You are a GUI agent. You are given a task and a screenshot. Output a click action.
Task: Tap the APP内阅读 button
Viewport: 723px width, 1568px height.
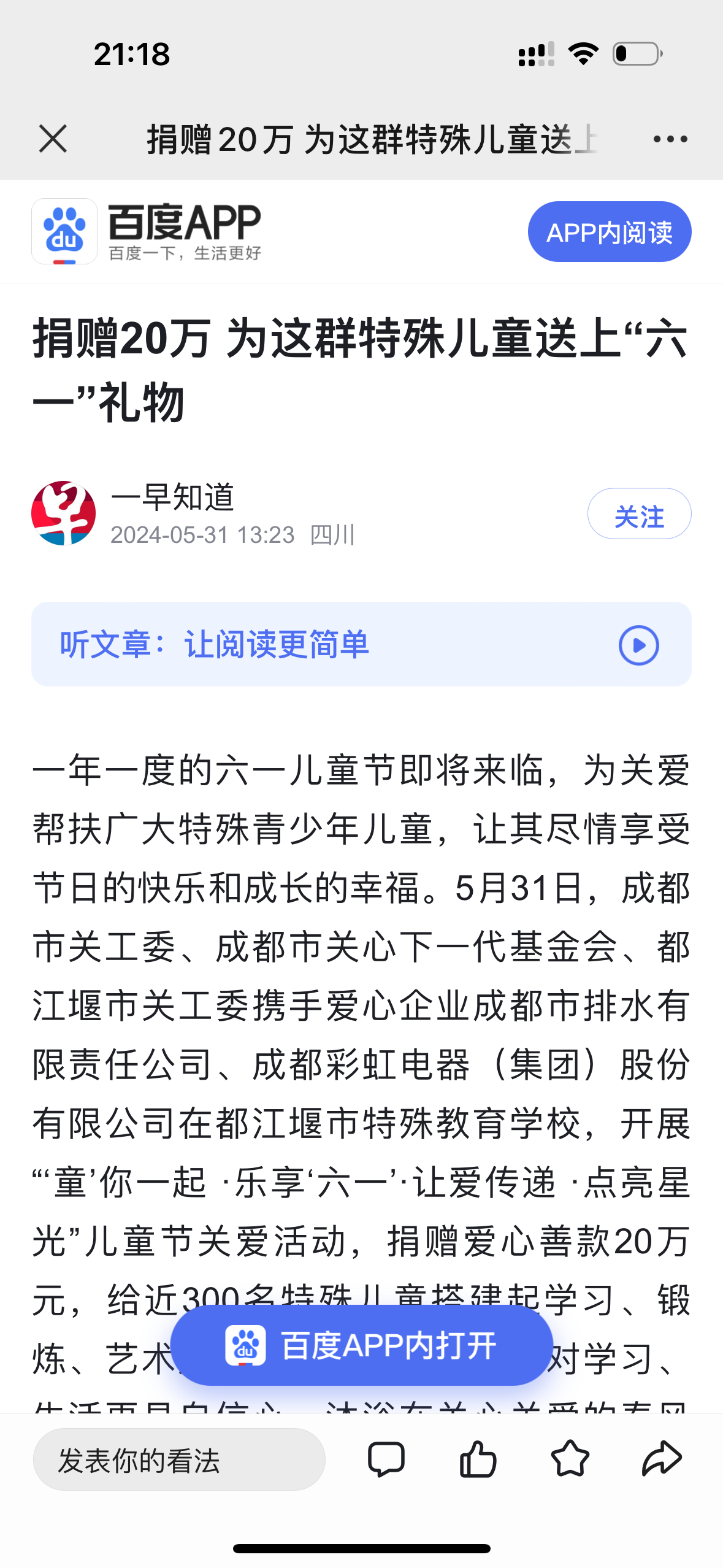click(609, 232)
